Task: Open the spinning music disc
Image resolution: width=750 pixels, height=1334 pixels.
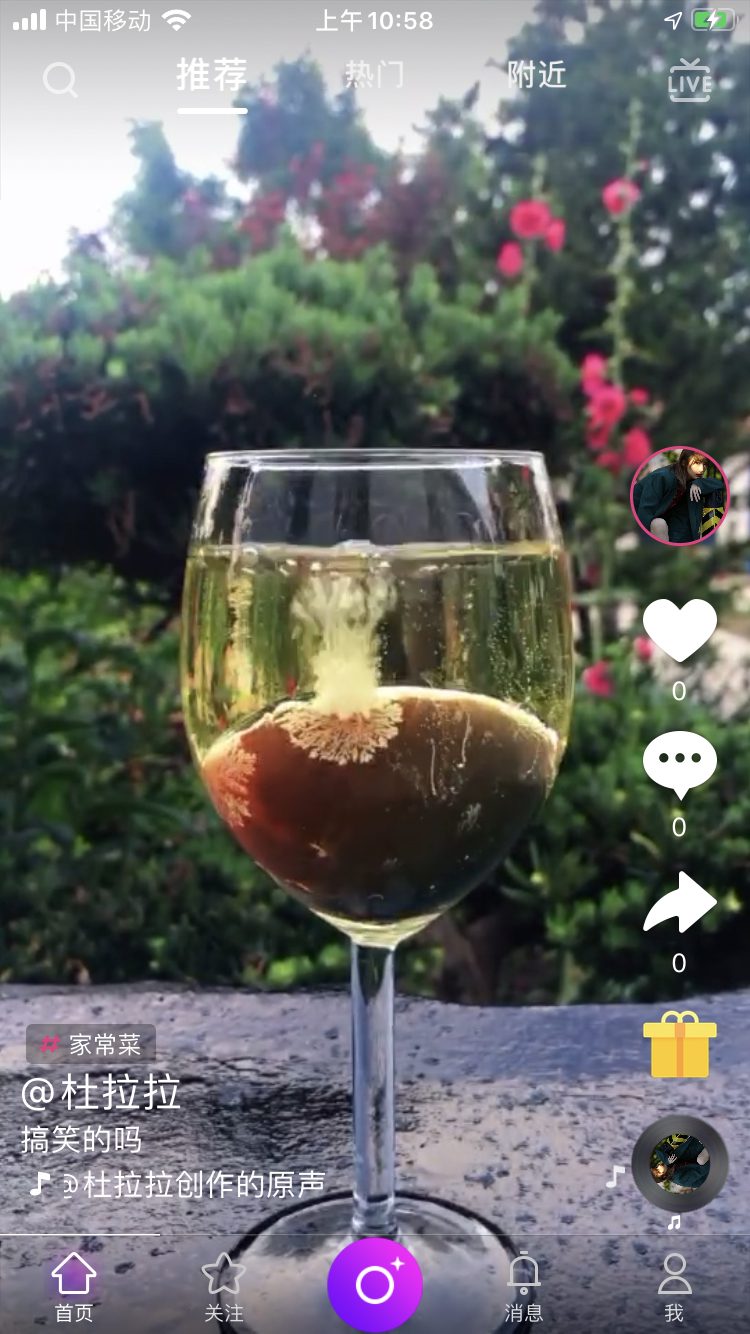Action: pyautogui.click(x=680, y=1164)
